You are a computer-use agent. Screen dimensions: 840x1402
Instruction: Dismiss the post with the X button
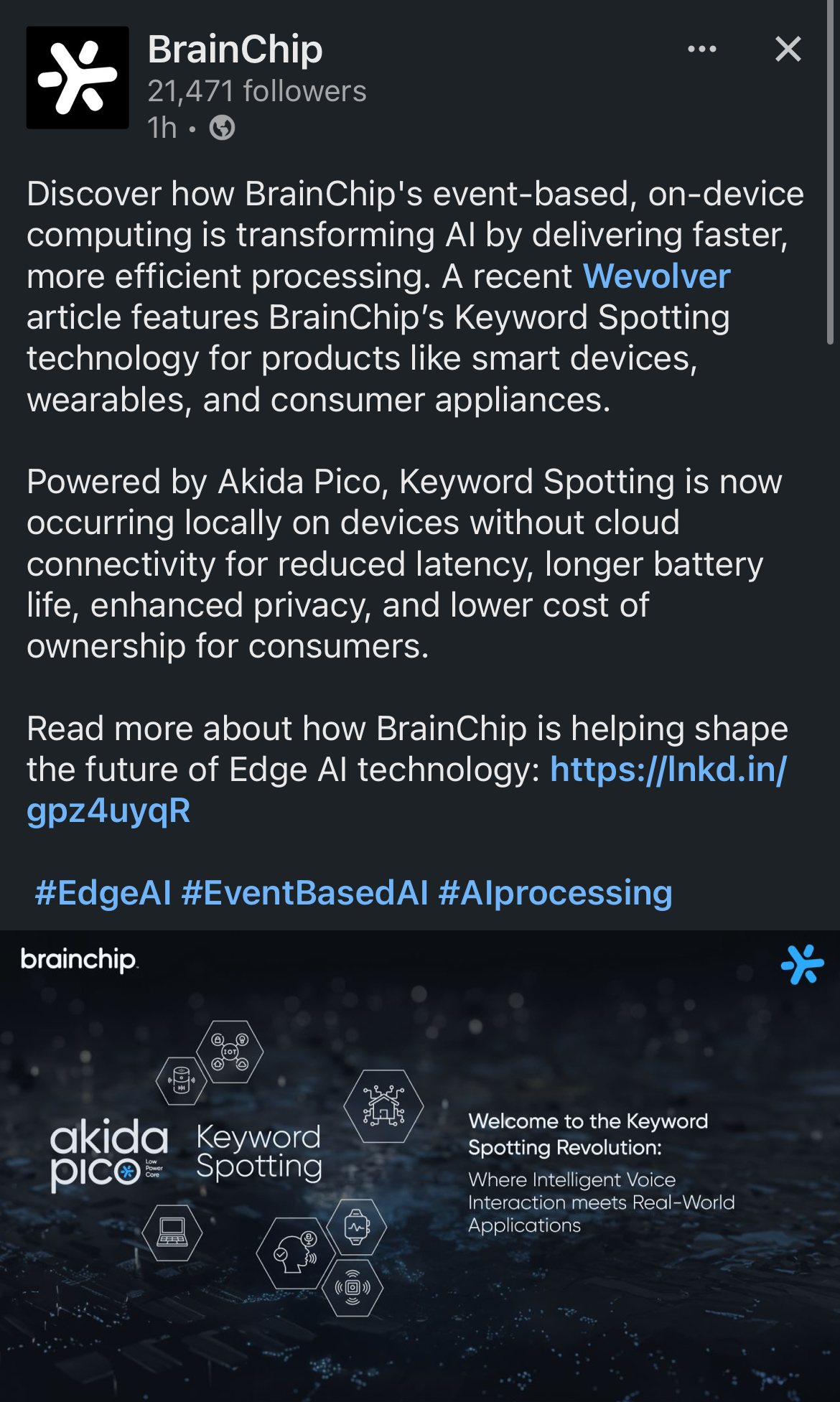(788, 49)
